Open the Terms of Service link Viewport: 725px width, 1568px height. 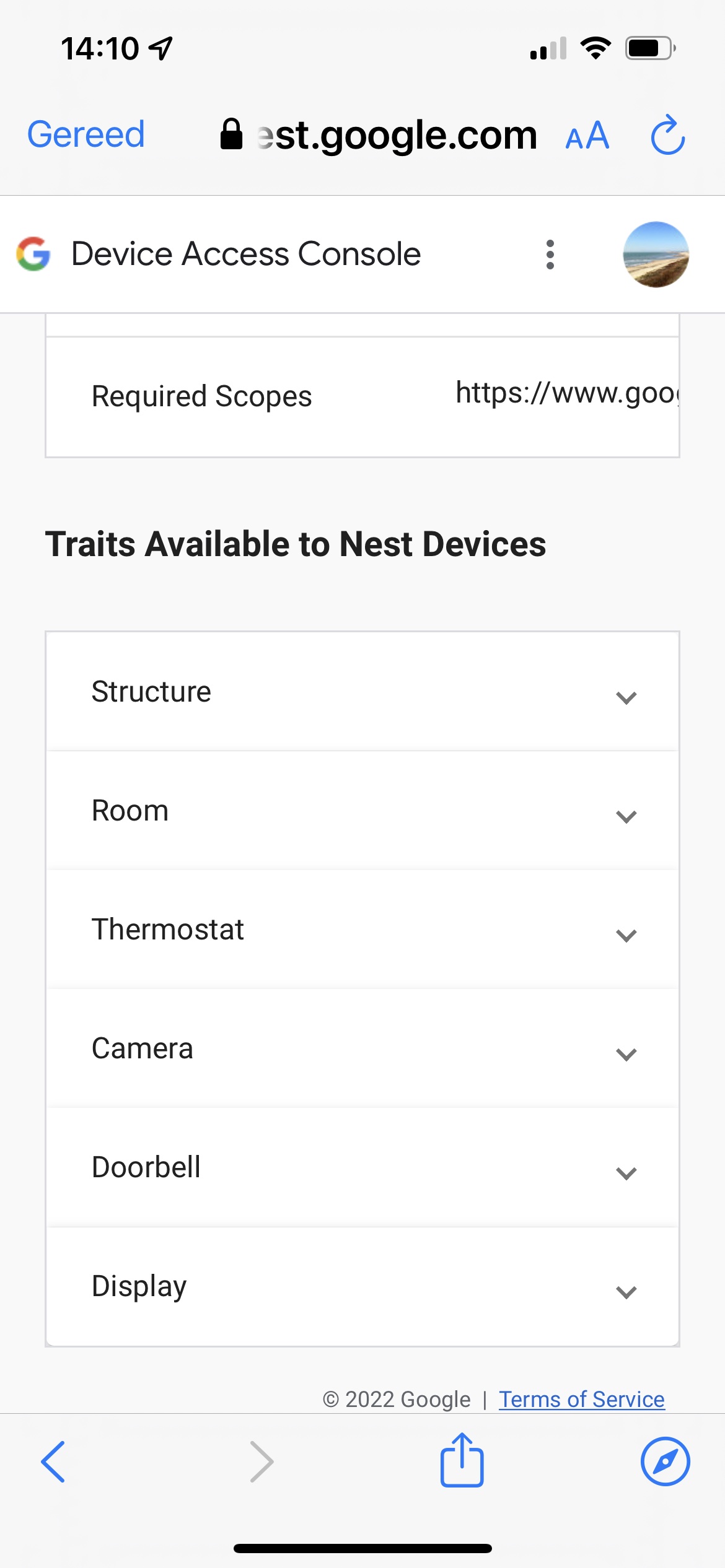click(x=581, y=1399)
